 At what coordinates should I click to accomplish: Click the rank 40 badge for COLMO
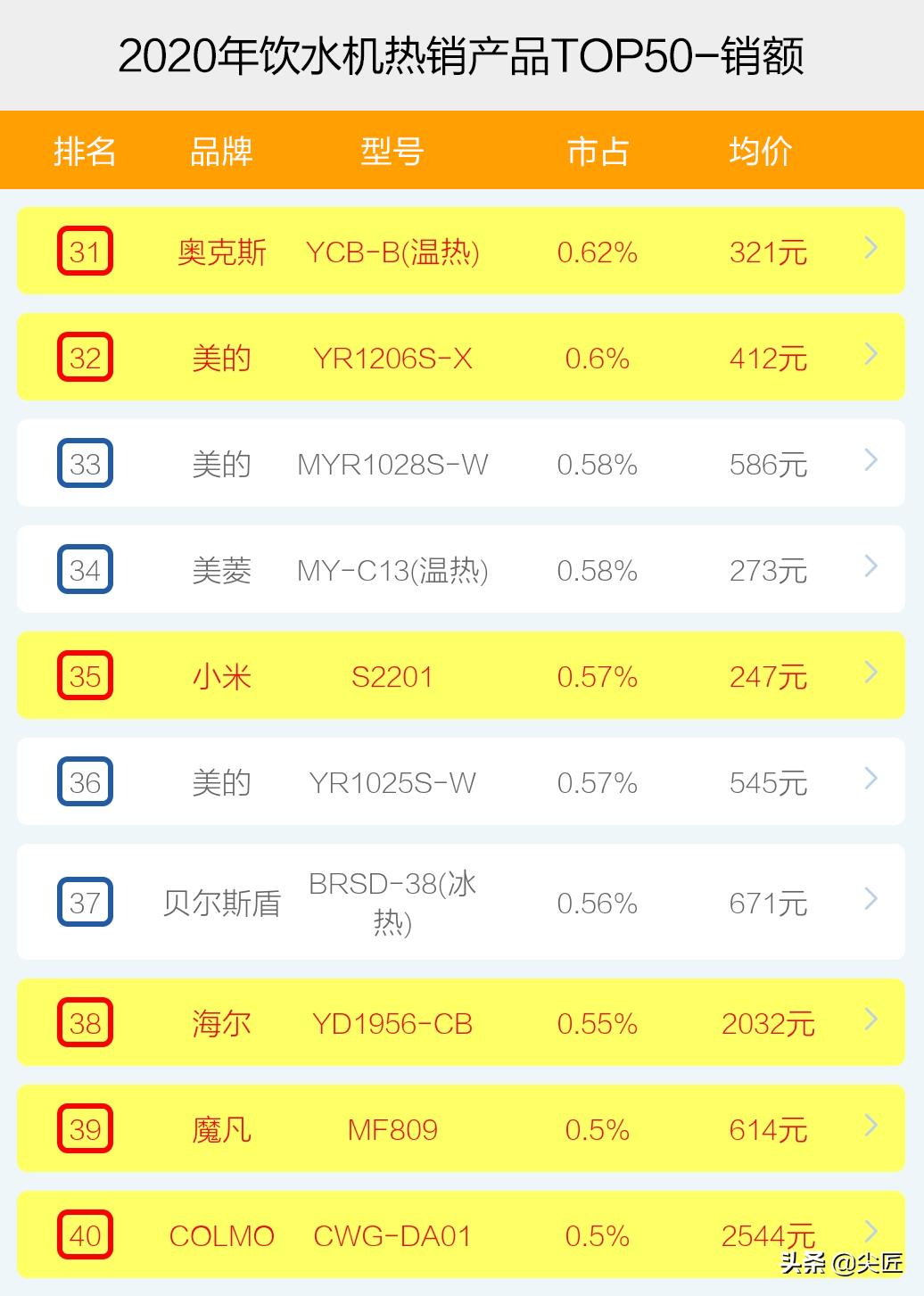pos(85,1235)
